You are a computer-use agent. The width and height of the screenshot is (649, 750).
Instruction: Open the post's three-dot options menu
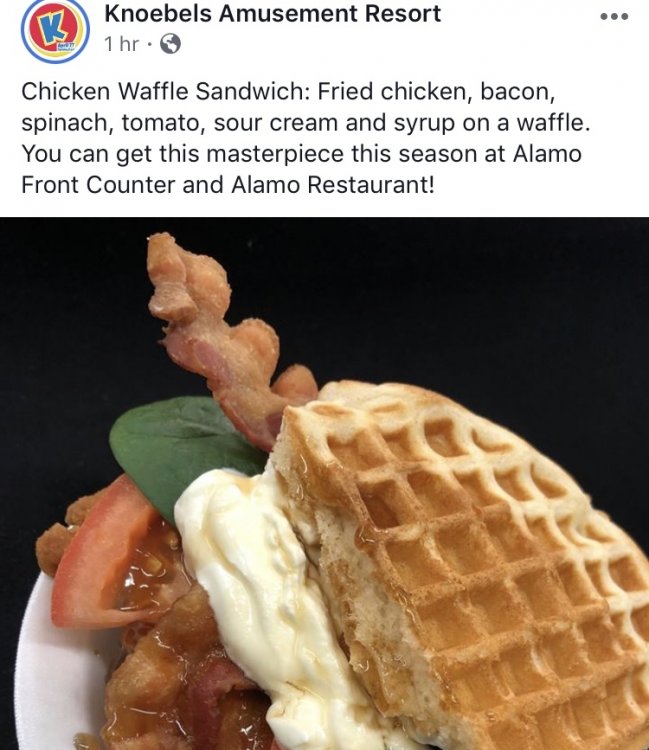tap(614, 17)
